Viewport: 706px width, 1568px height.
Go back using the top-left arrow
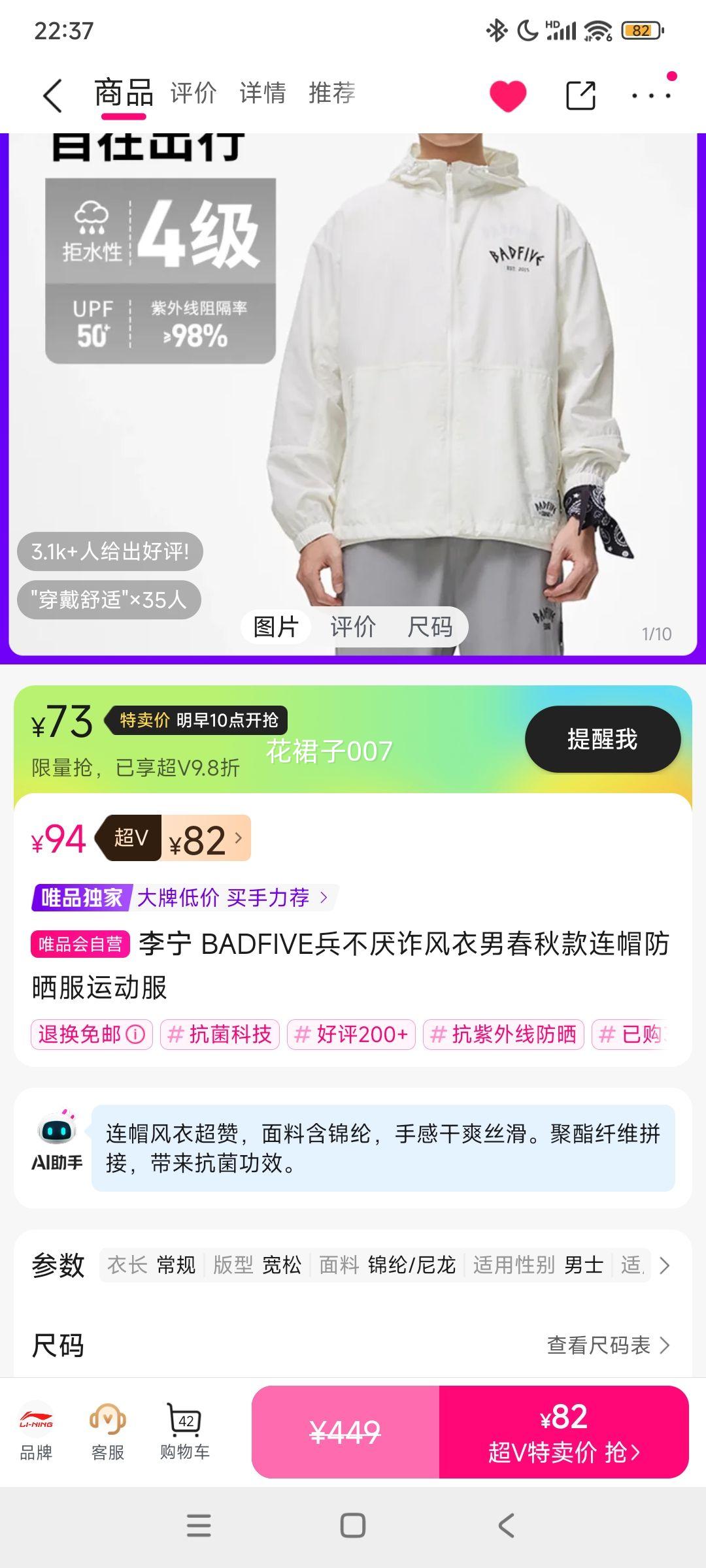point(52,95)
